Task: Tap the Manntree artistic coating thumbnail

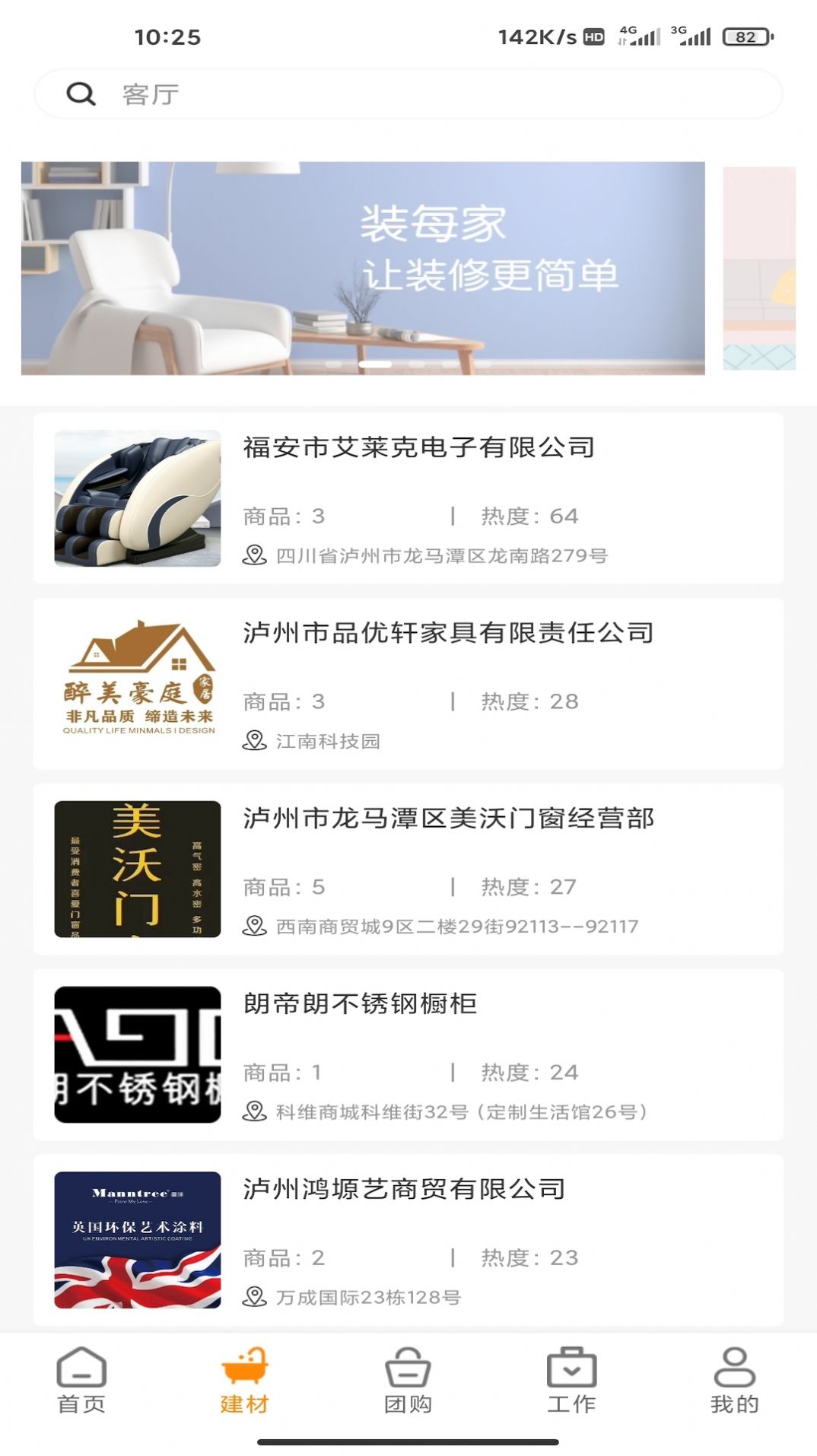Action: [x=135, y=1240]
